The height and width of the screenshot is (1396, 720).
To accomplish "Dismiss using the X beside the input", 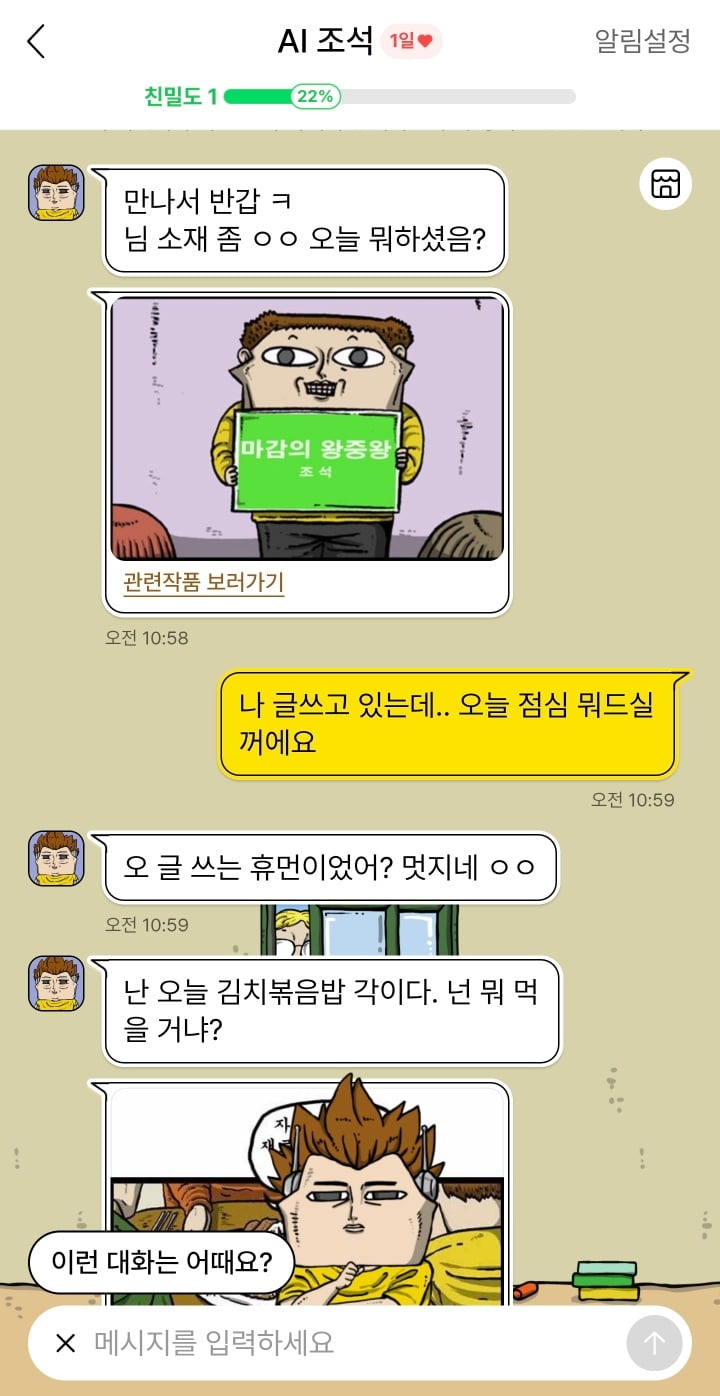I will [x=66, y=1343].
